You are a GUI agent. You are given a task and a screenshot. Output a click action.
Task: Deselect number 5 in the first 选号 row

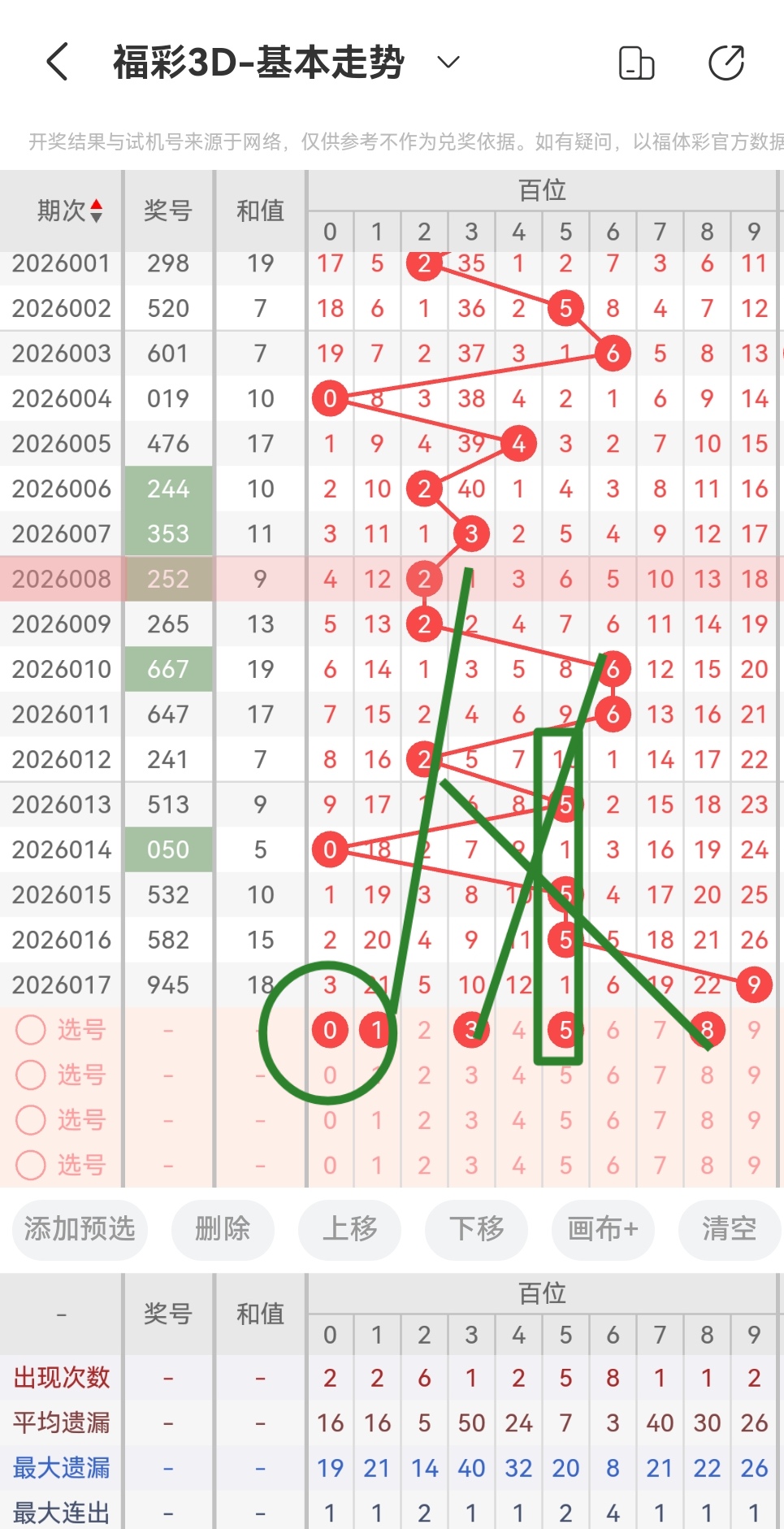[565, 1030]
